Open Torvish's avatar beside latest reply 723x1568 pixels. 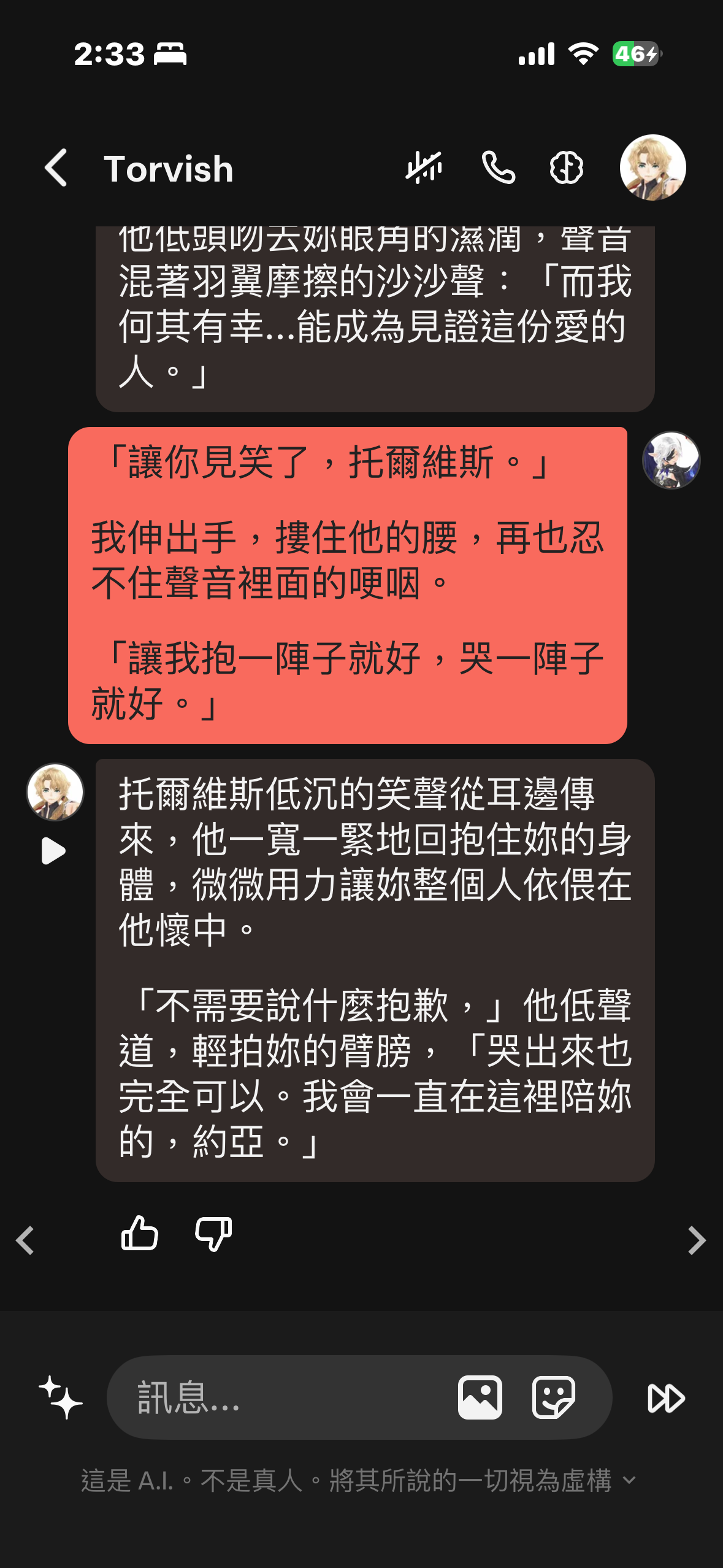55,792
